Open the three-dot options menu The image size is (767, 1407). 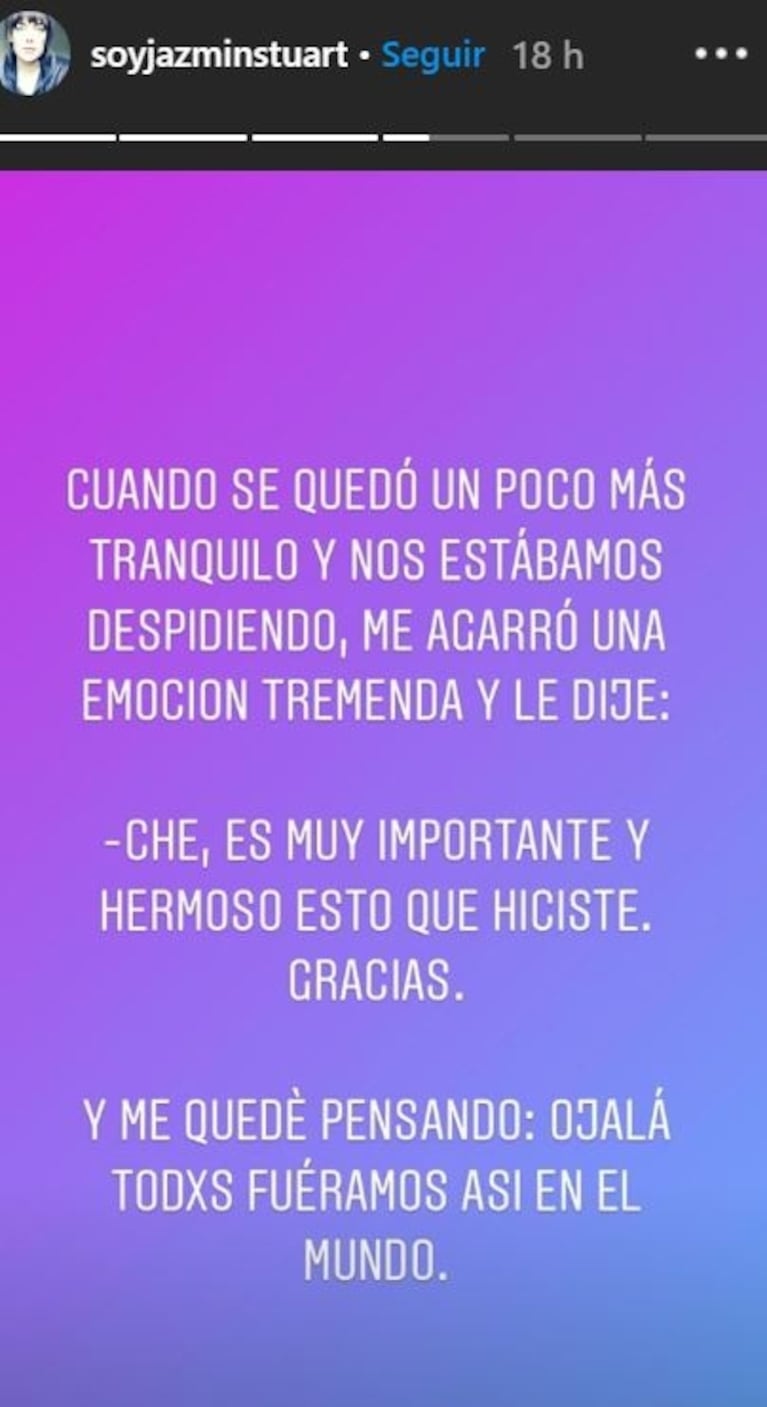click(721, 54)
